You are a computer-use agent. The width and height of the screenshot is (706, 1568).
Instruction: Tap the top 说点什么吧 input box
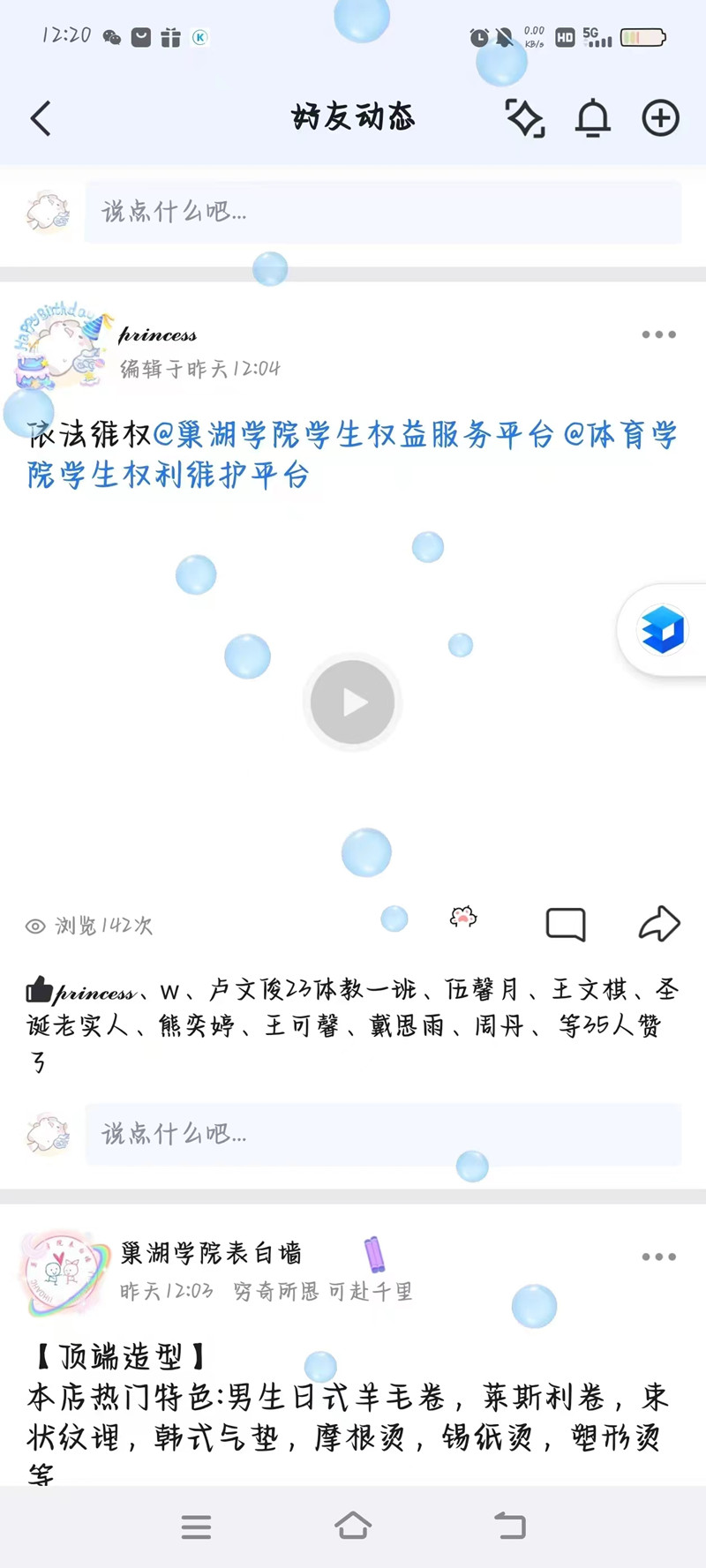[x=382, y=212]
